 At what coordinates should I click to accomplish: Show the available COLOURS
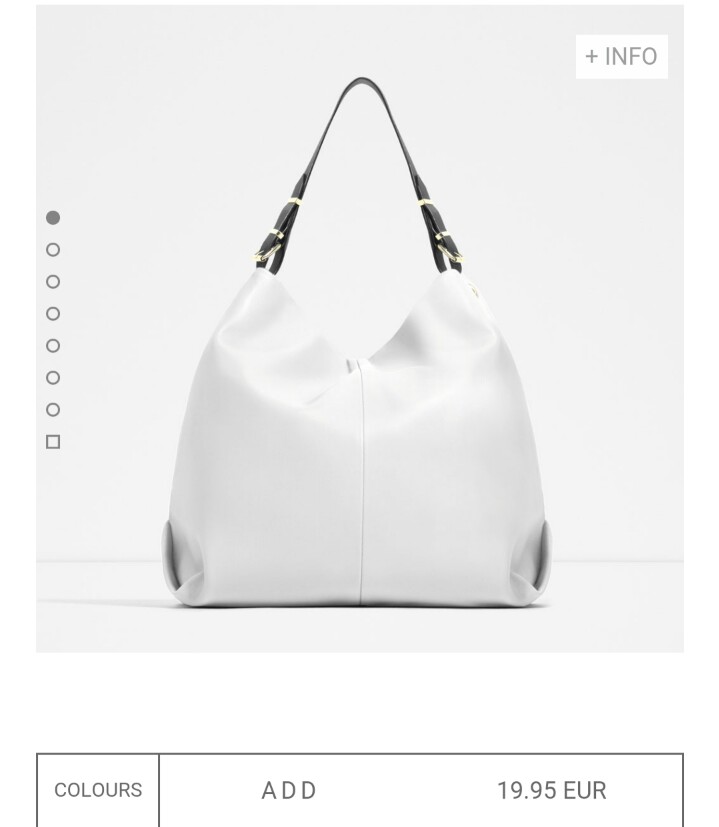(x=98, y=790)
